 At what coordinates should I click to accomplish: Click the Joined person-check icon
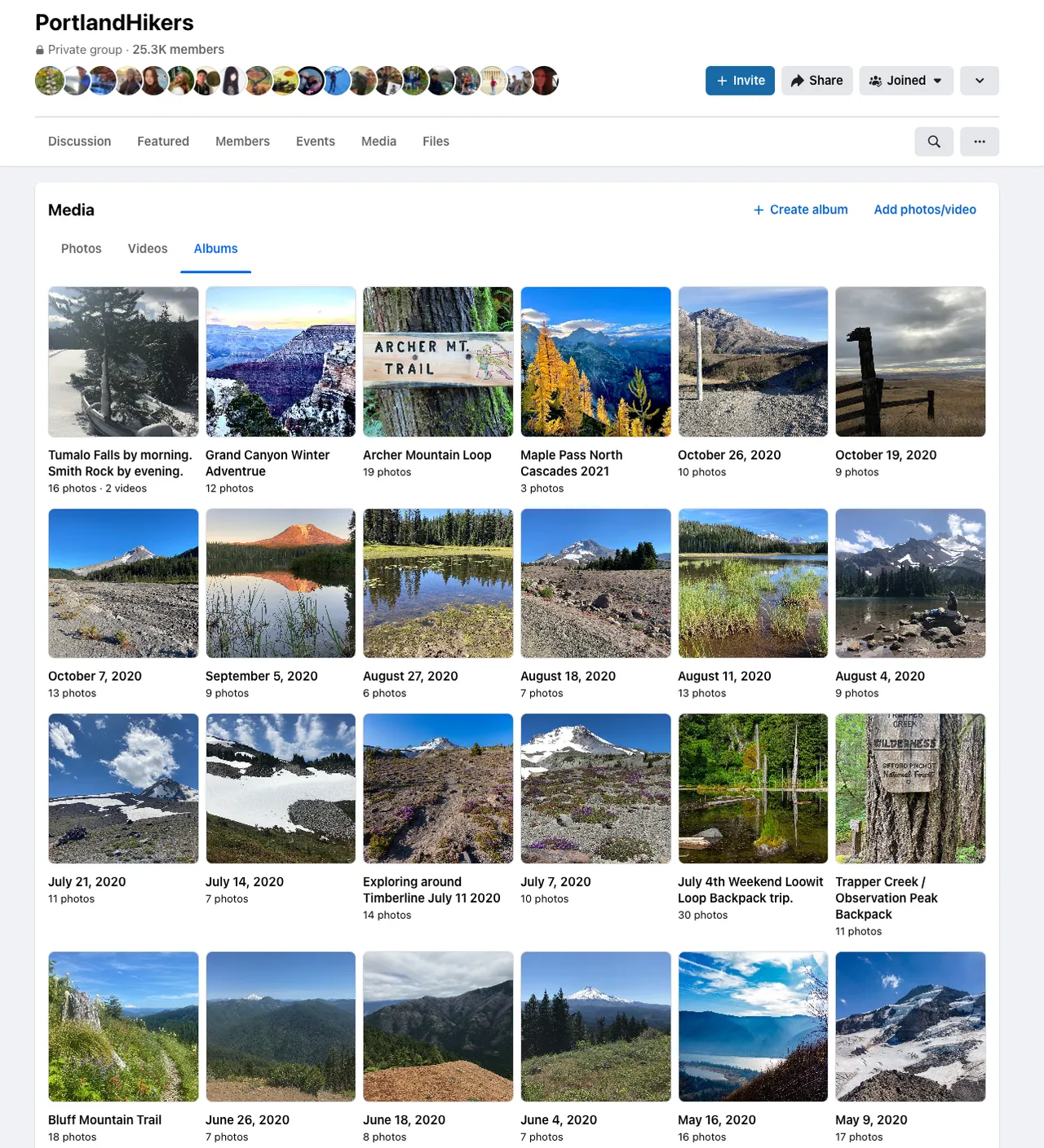pos(874,80)
